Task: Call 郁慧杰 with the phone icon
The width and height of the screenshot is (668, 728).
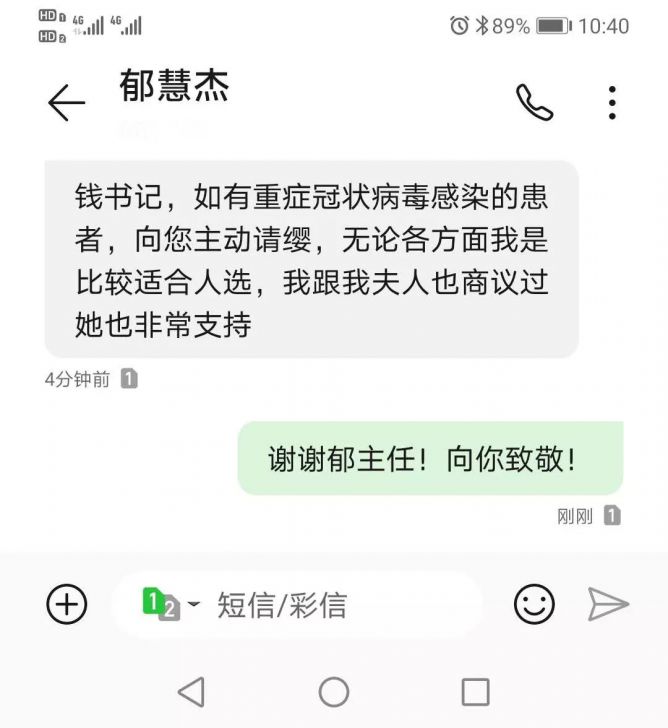Action: coord(534,102)
